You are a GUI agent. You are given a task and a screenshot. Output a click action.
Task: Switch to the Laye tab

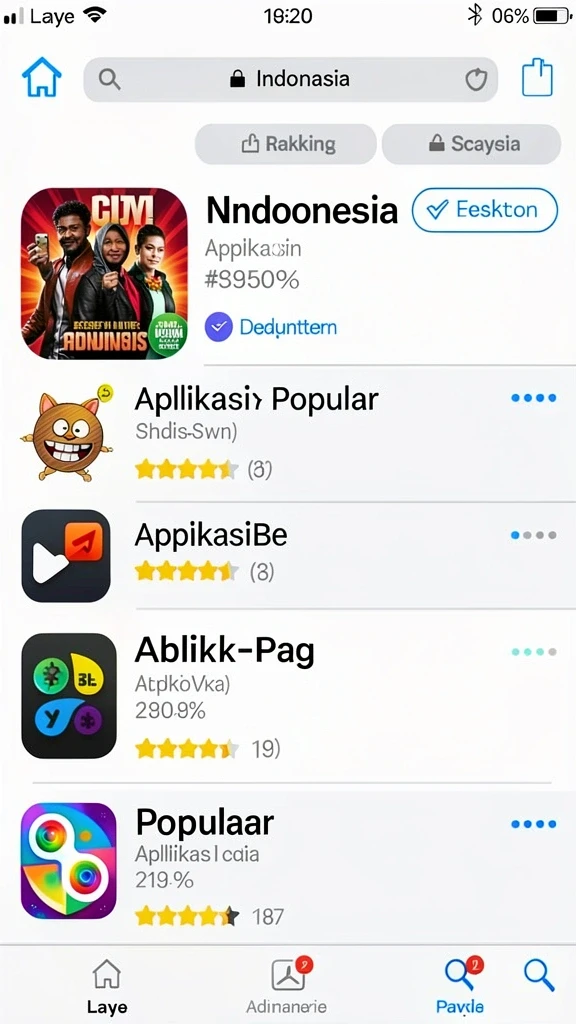coord(107,987)
